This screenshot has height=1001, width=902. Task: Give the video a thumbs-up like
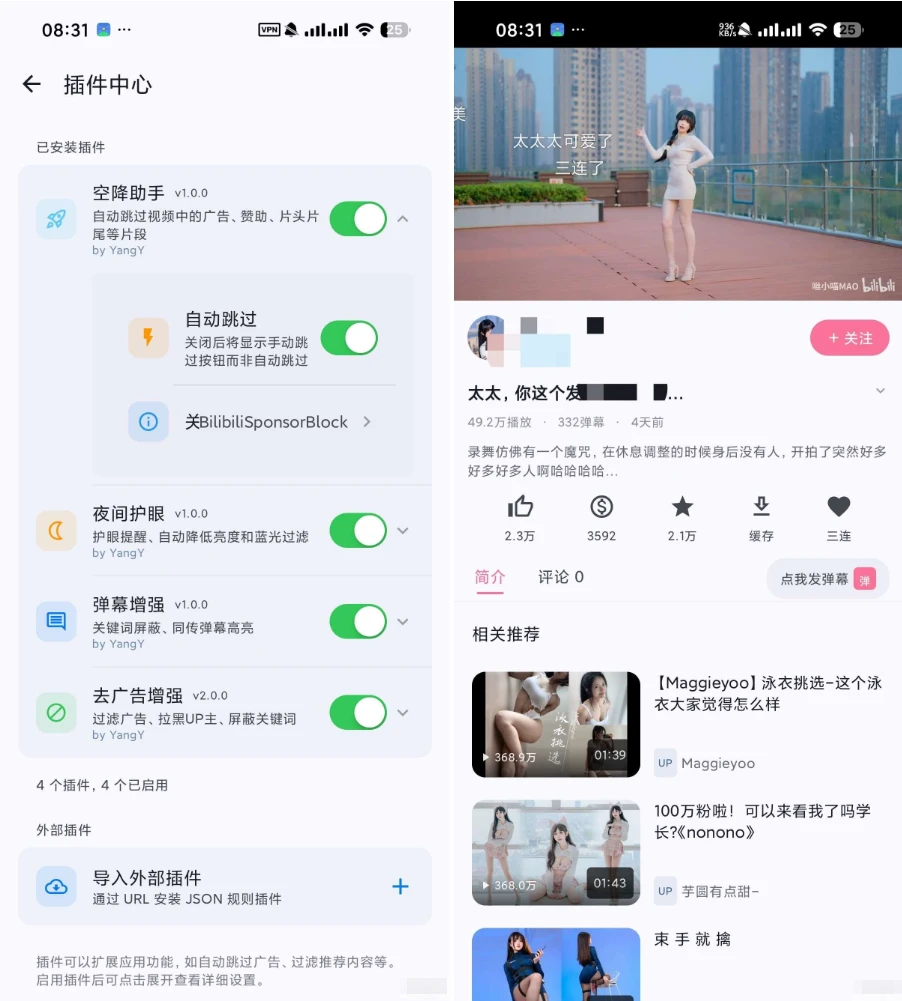click(520, 507)
